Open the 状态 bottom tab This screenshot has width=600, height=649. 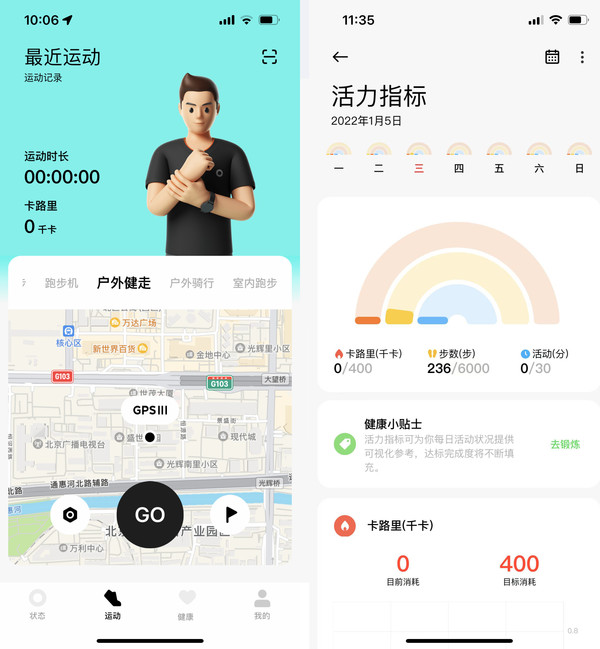click(37, 604)
